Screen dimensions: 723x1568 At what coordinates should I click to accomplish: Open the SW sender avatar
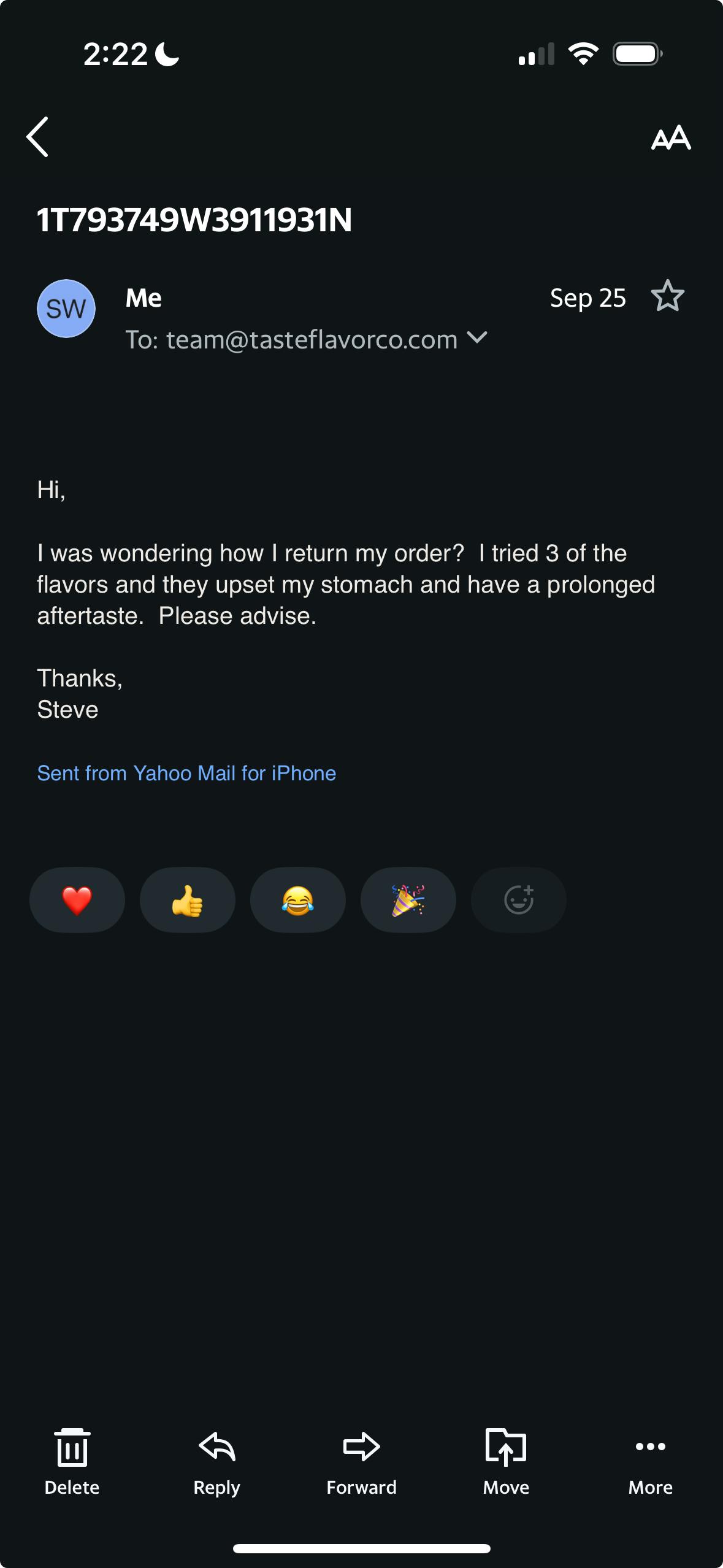point(66,309)
